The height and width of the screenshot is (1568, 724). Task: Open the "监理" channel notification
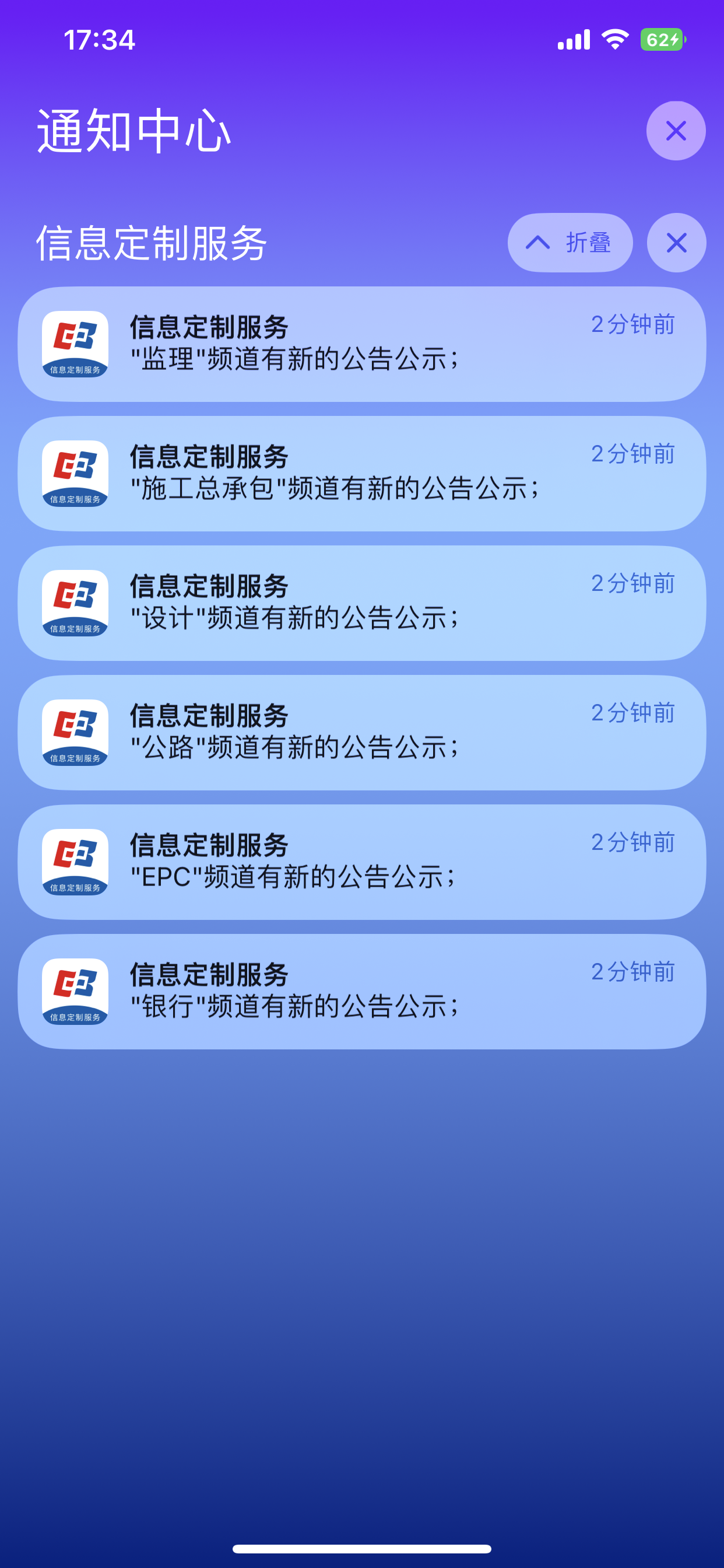[x=361, y=344]
